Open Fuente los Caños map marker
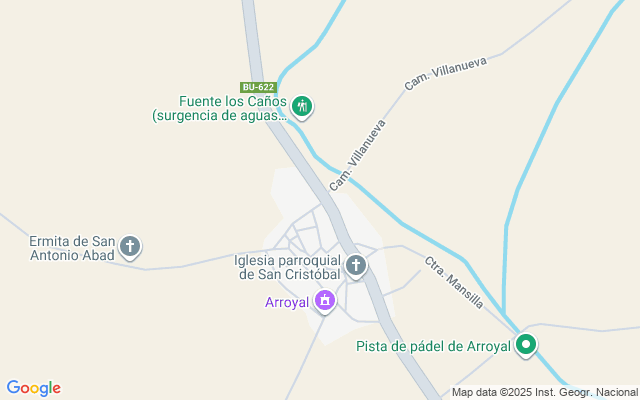Viewport: 640px width, 400px height. click(x=304, y=106)
